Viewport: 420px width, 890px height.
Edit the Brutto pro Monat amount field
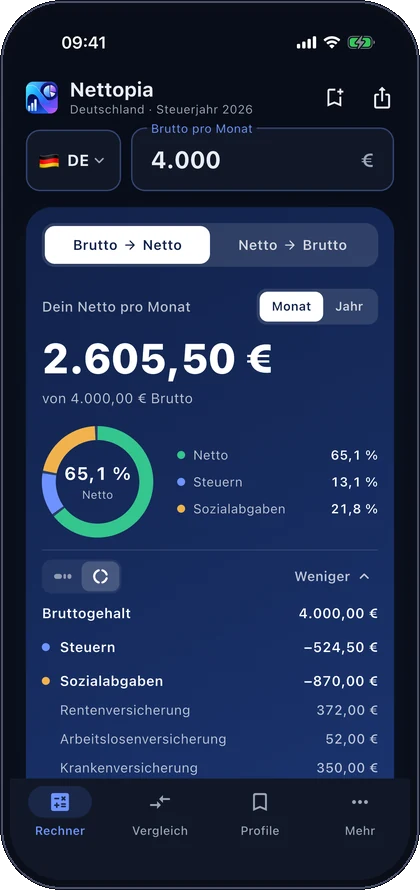click(262, 160)
